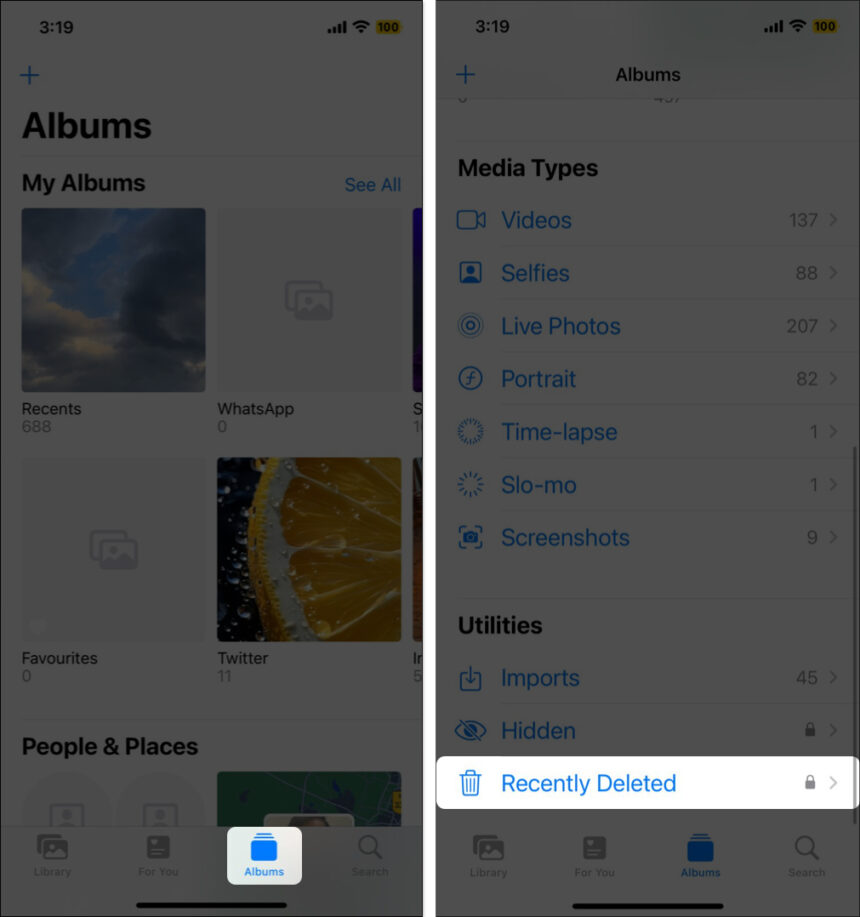Image resolution: width=860 pixels, height=917 pixels.
Task: Tap the Slo-mo icon
Action: point(470,485)
